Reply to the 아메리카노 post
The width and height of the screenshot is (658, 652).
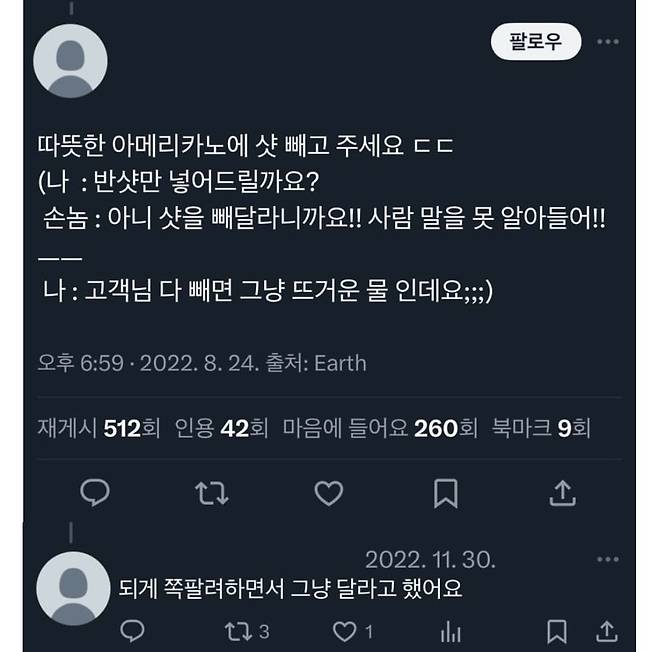(x=94, y=492)
